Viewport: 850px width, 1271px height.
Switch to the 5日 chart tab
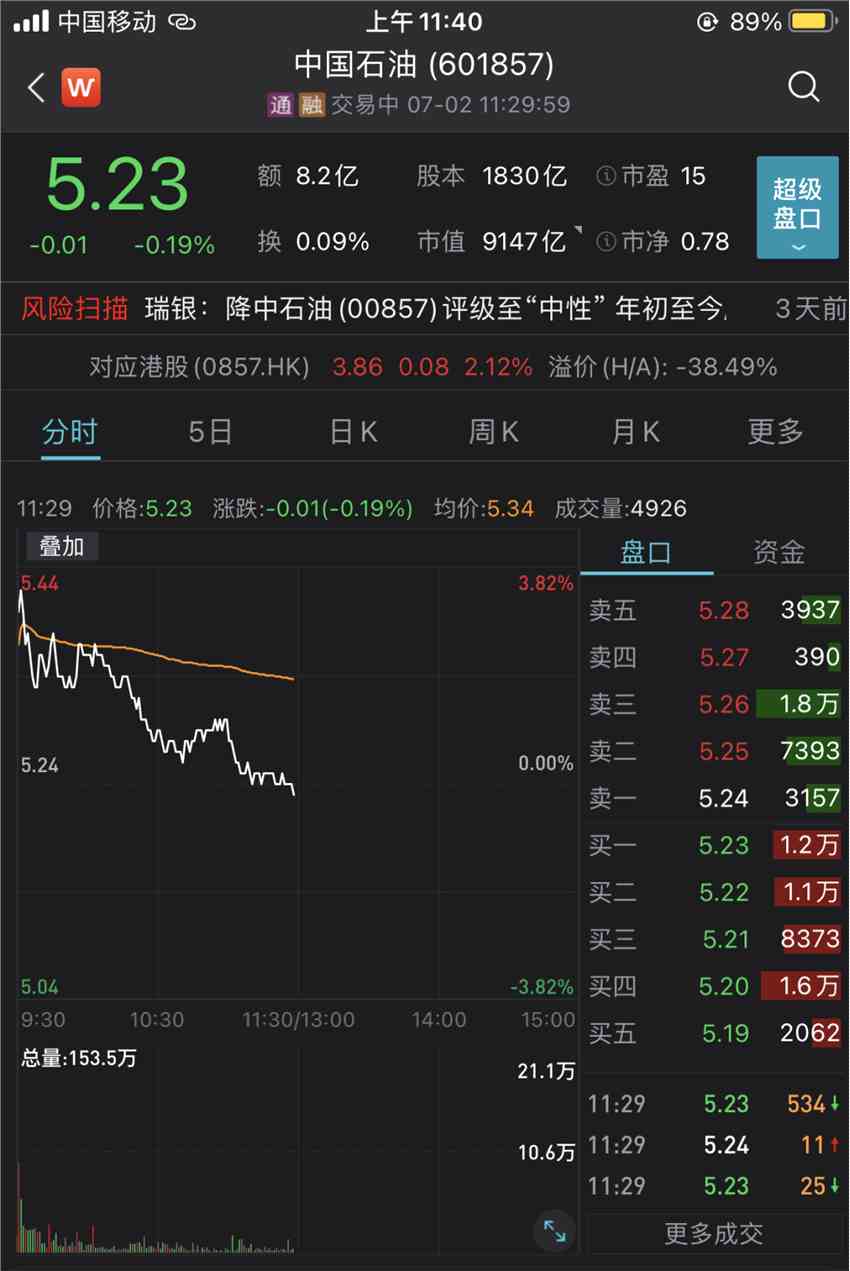[210, 432]
